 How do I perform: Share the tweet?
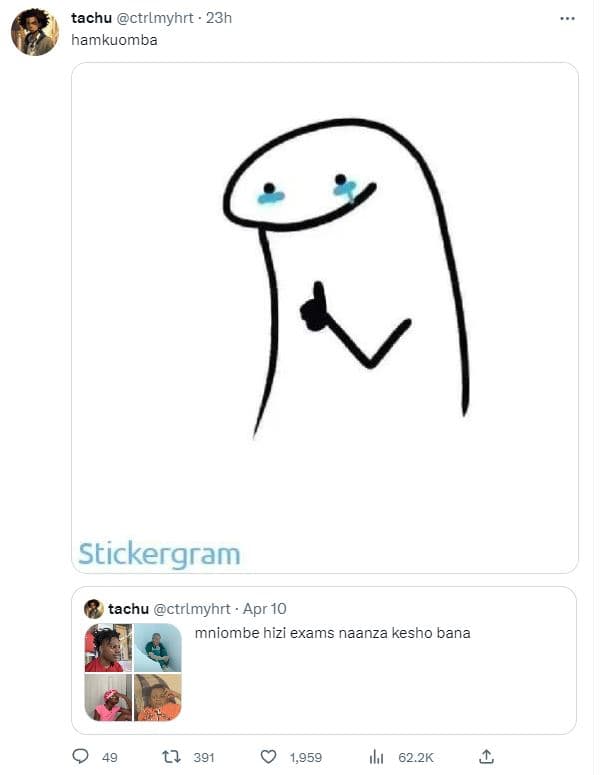coord(487,757)
